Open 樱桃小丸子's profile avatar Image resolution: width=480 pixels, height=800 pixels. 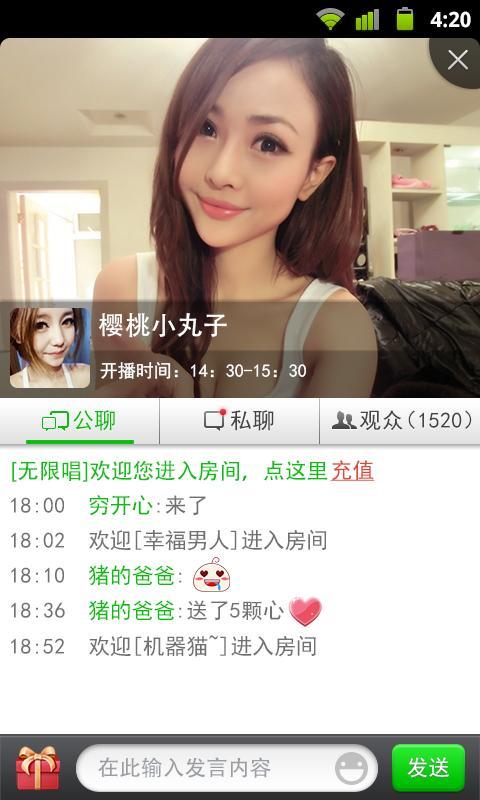tap(50, 347)
